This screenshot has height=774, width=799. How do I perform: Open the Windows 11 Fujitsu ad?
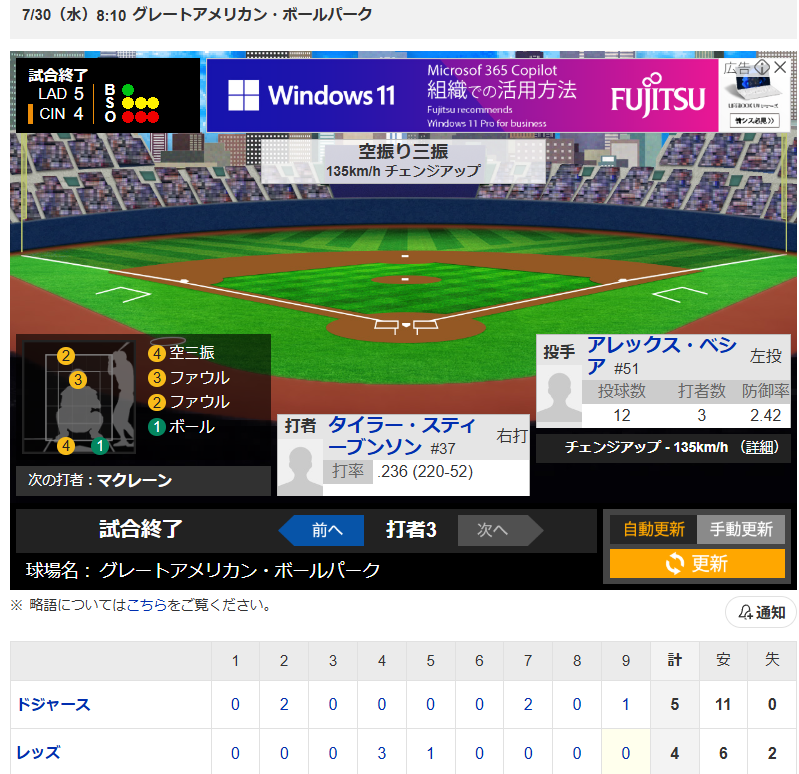pos(460,96)
